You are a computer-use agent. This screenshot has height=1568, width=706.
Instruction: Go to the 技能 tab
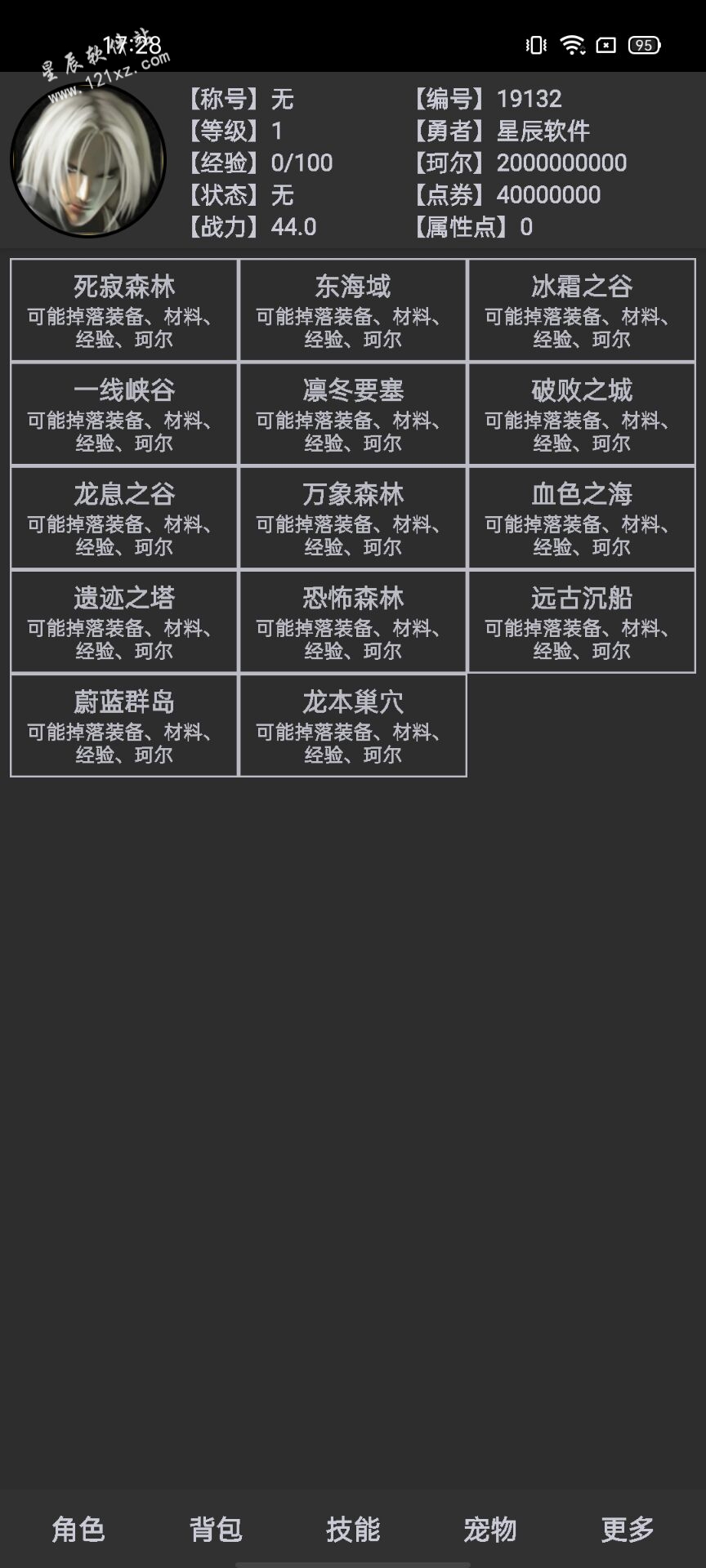click(353, 1529)
